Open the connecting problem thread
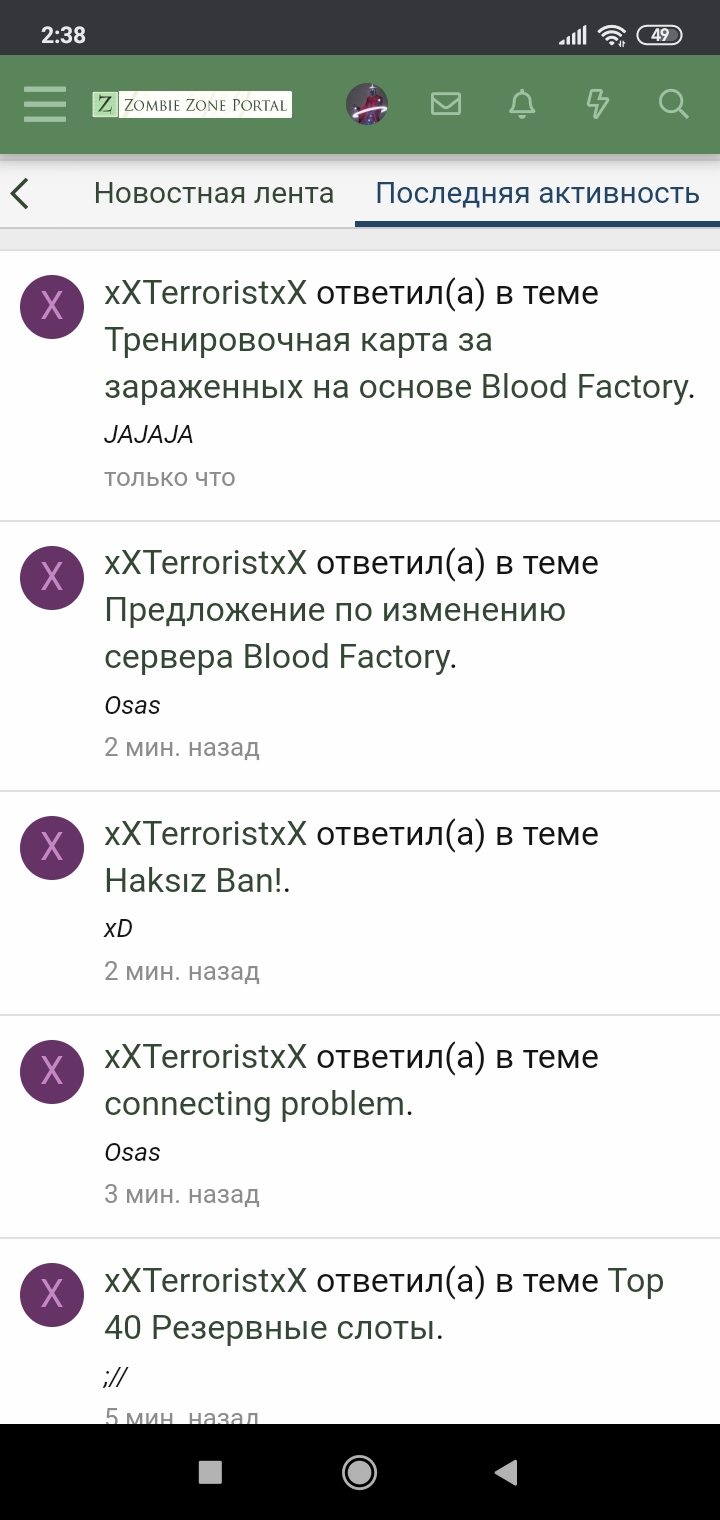This screenshot has height=1520, width=720. point(258,1104)
